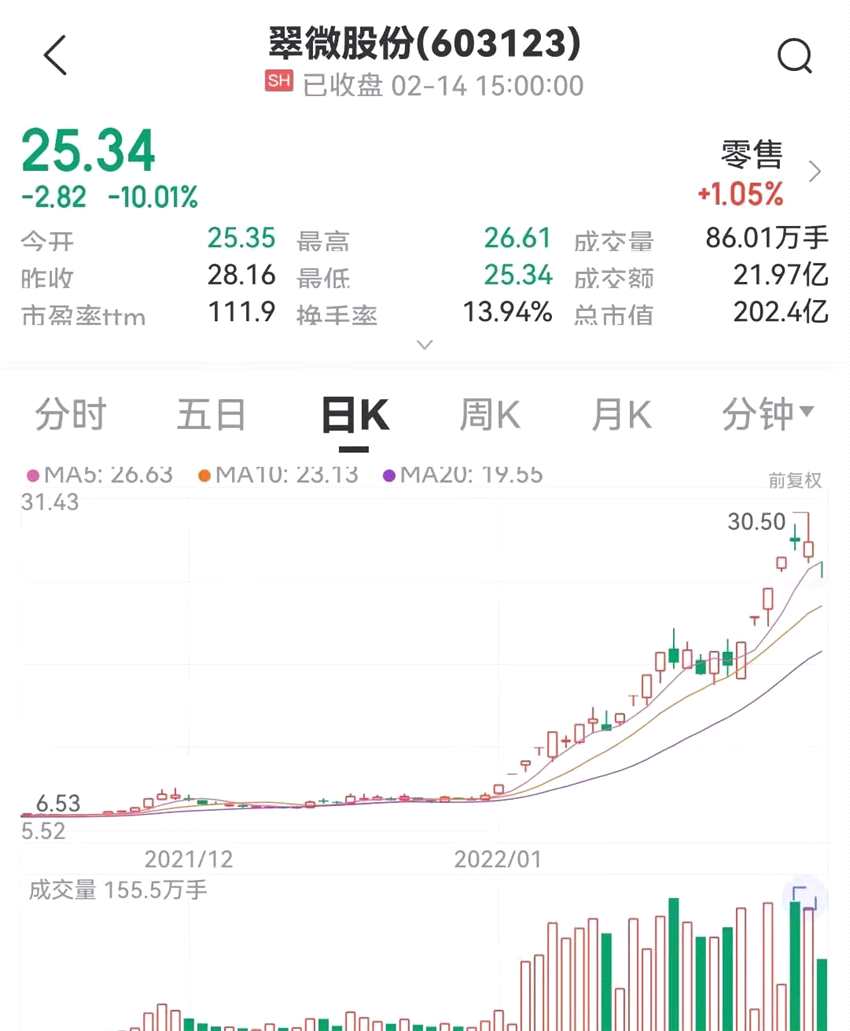Viewport: 850px width, 1031px height.
Task: Go back using the top arrow
Action: click(x=56, y=55)
